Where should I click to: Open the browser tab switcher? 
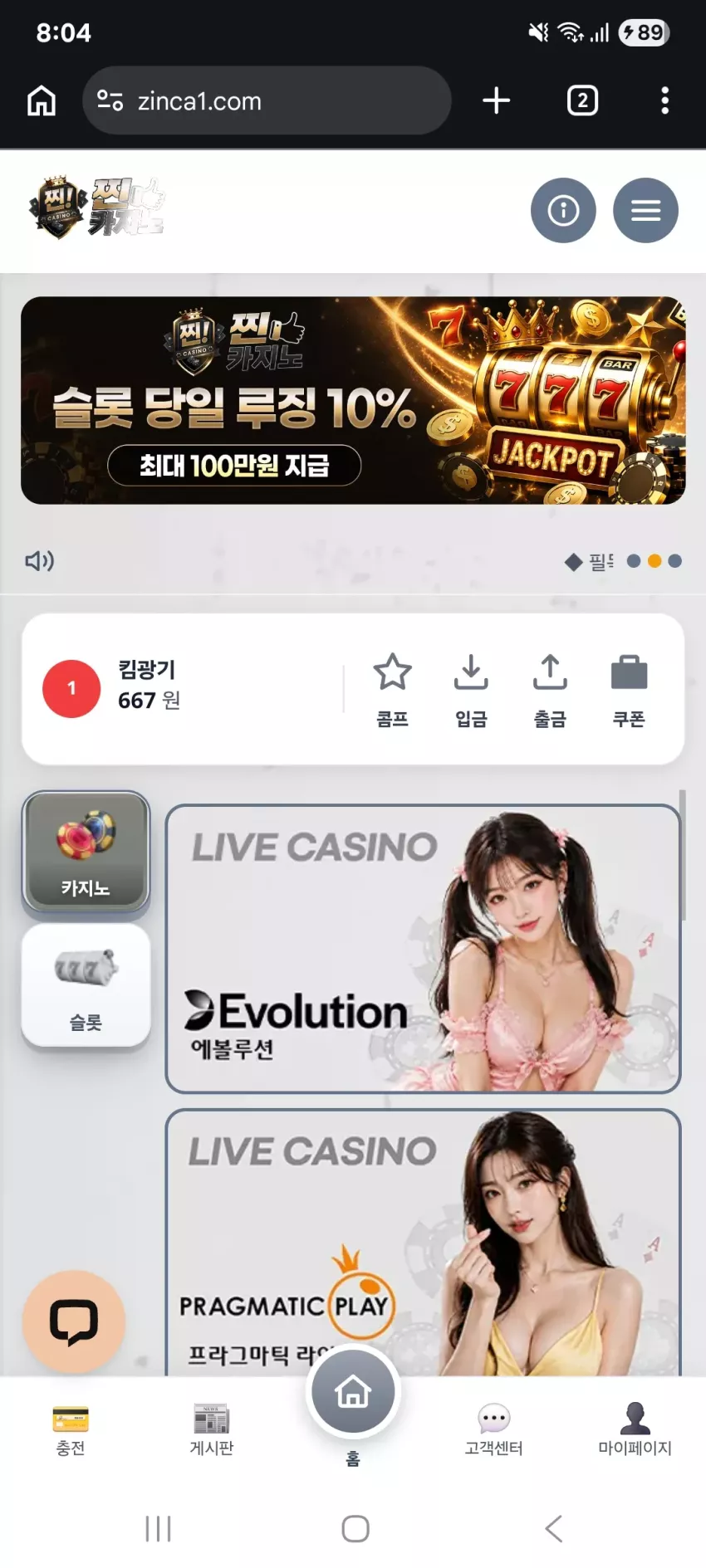tap(582, 101)
